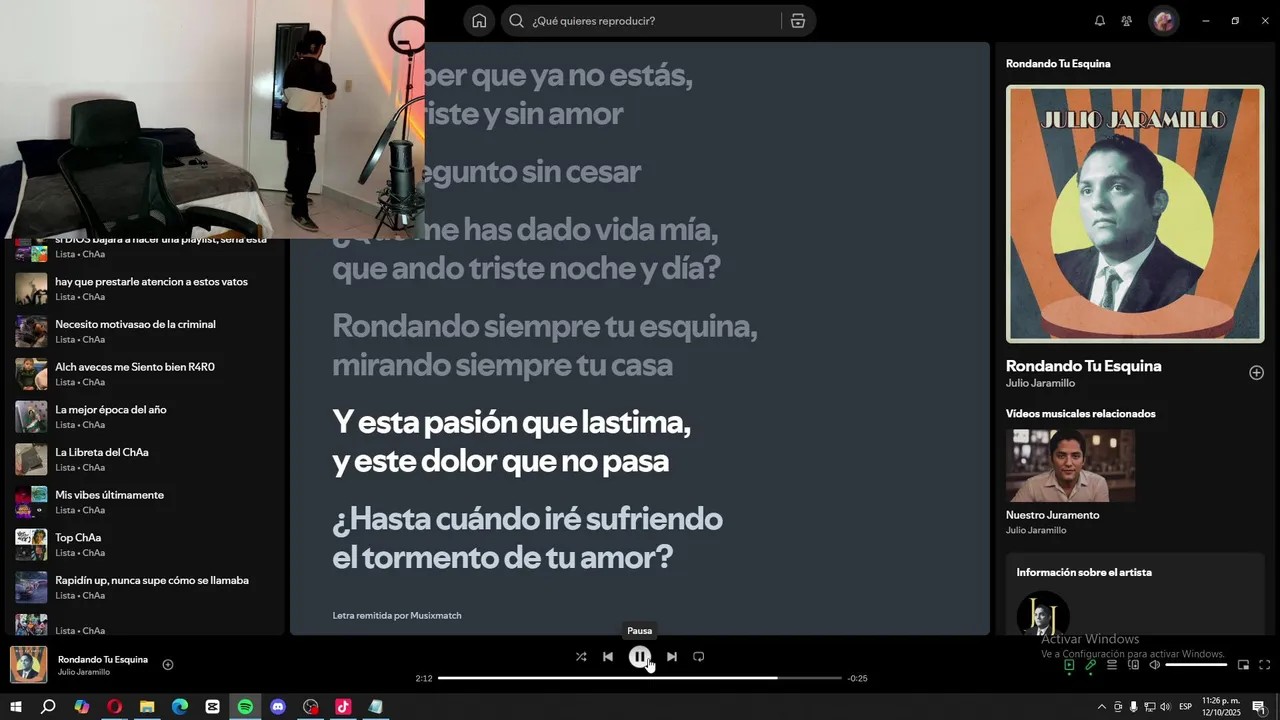Image resolution: width=1280 pixels, height=720 pixels.
Task: Seek within the song progress bar
Action: pos(640,678)
